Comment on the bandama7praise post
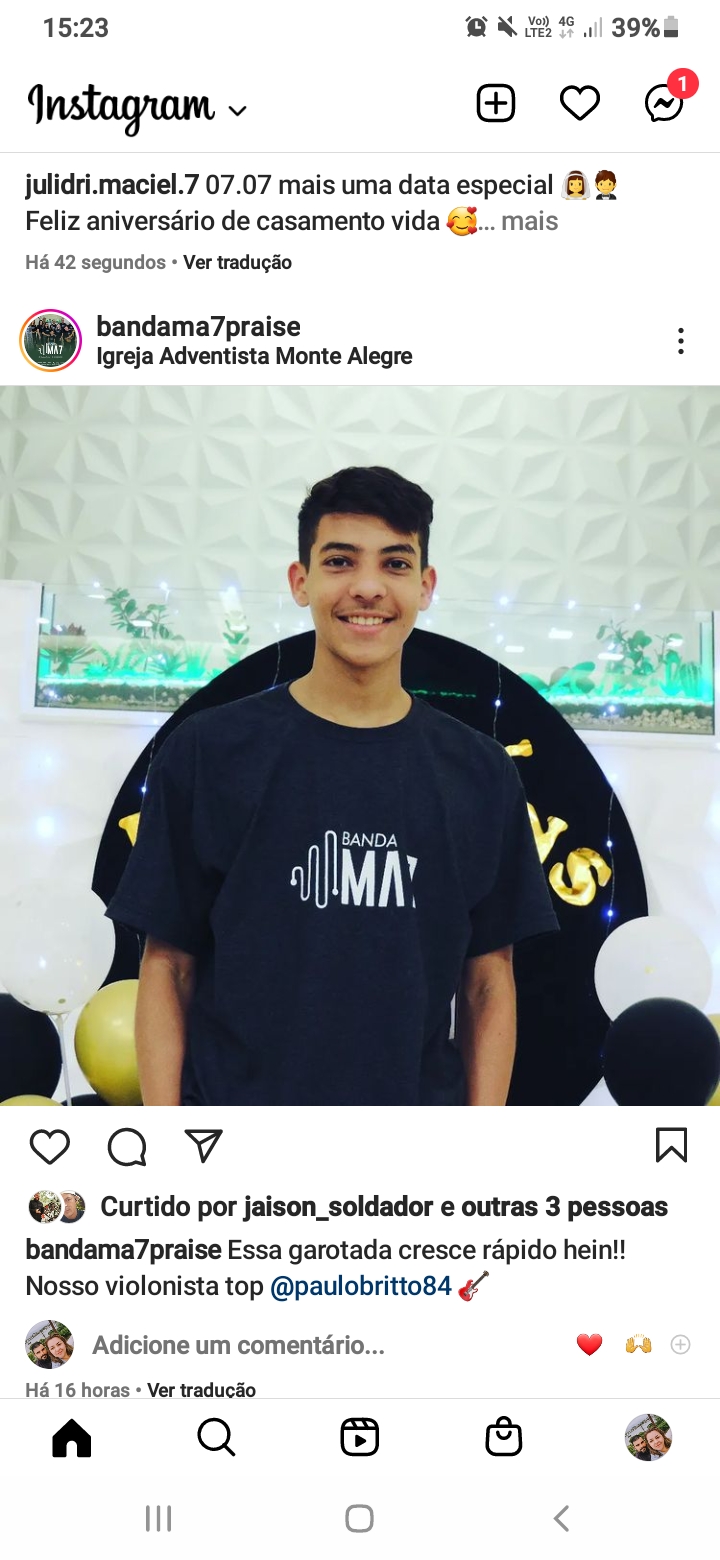This screenshot has height=1560, width=720. [127, 1146]
